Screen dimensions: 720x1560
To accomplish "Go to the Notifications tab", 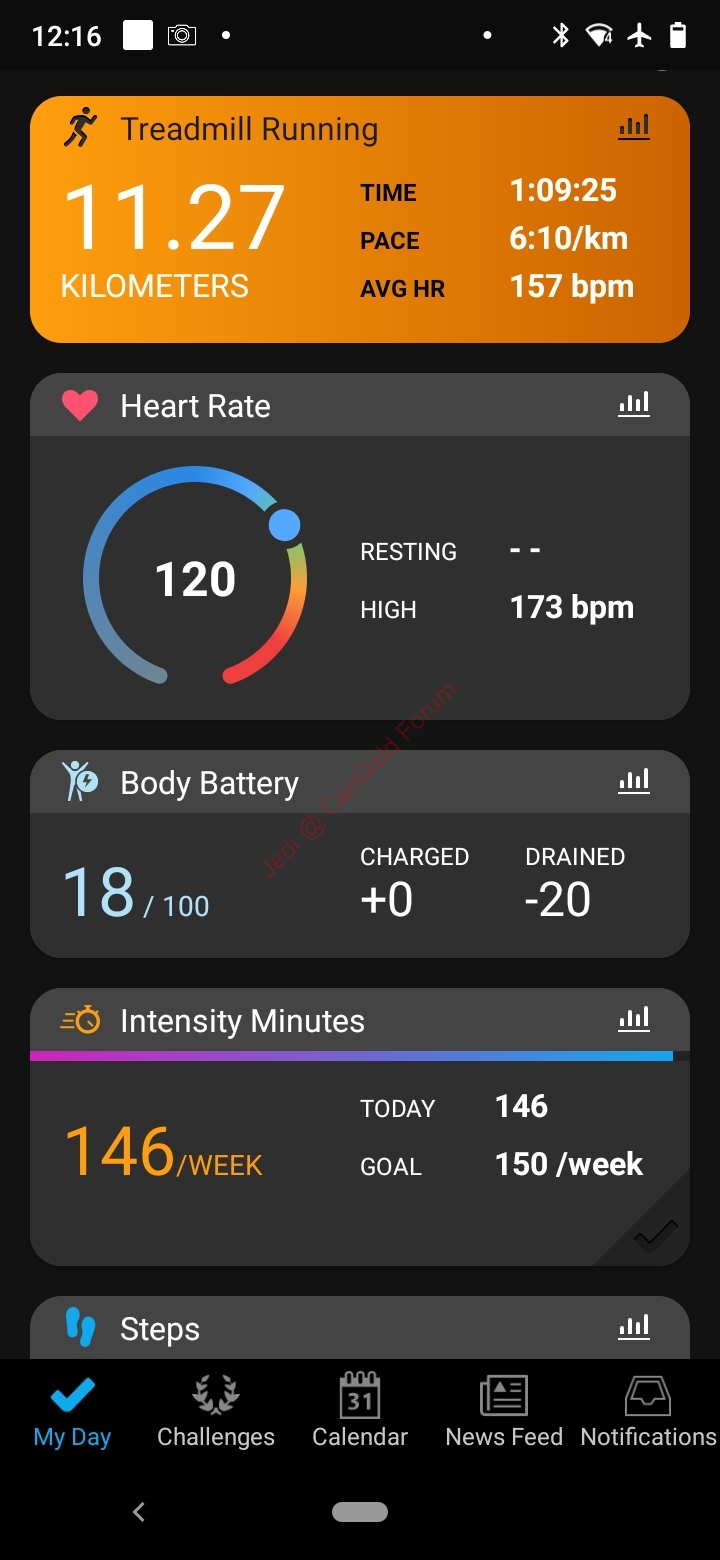I will (x=648, y=1412).
